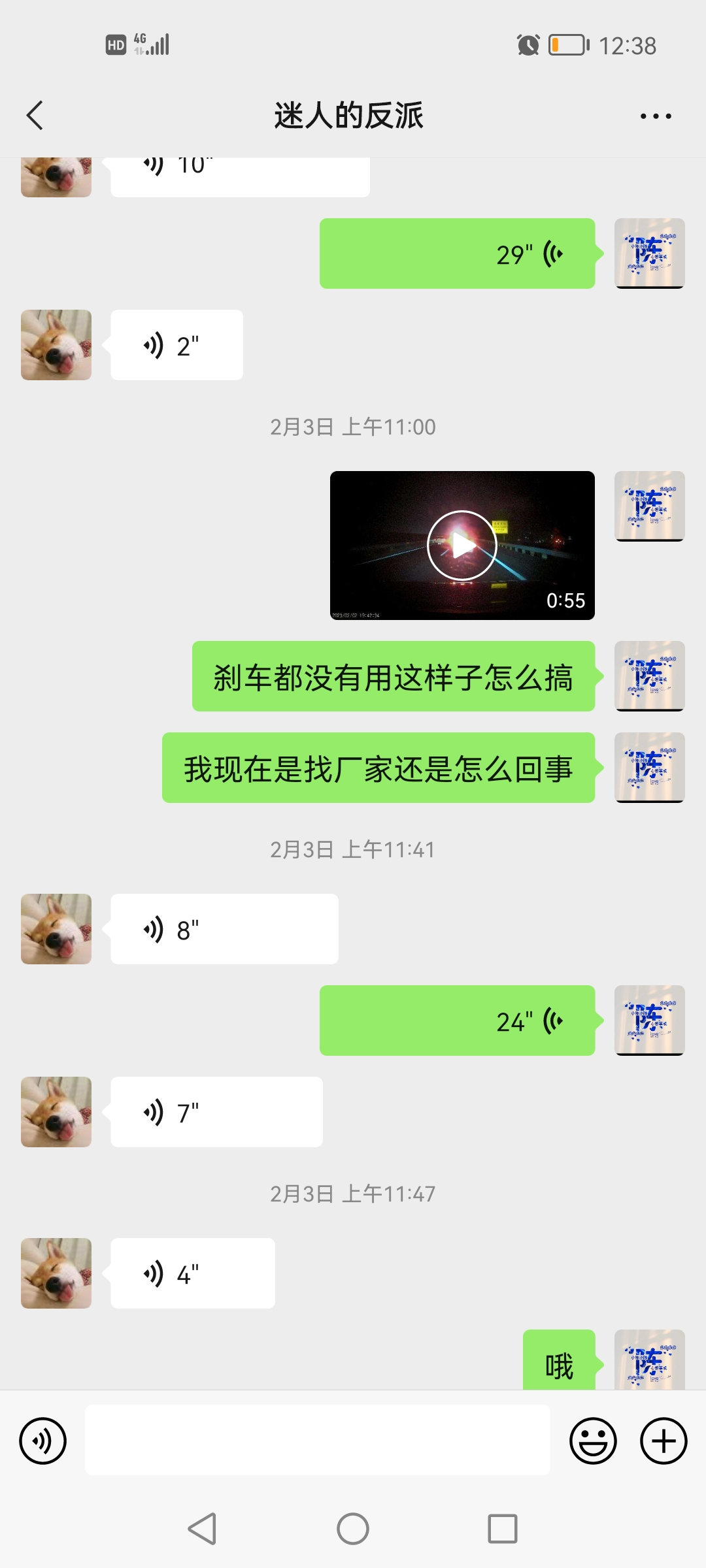The height and width of the screenshot is (1568, 706).
Task: Play the received 2-second voice message
Action: tap(176, 345)
